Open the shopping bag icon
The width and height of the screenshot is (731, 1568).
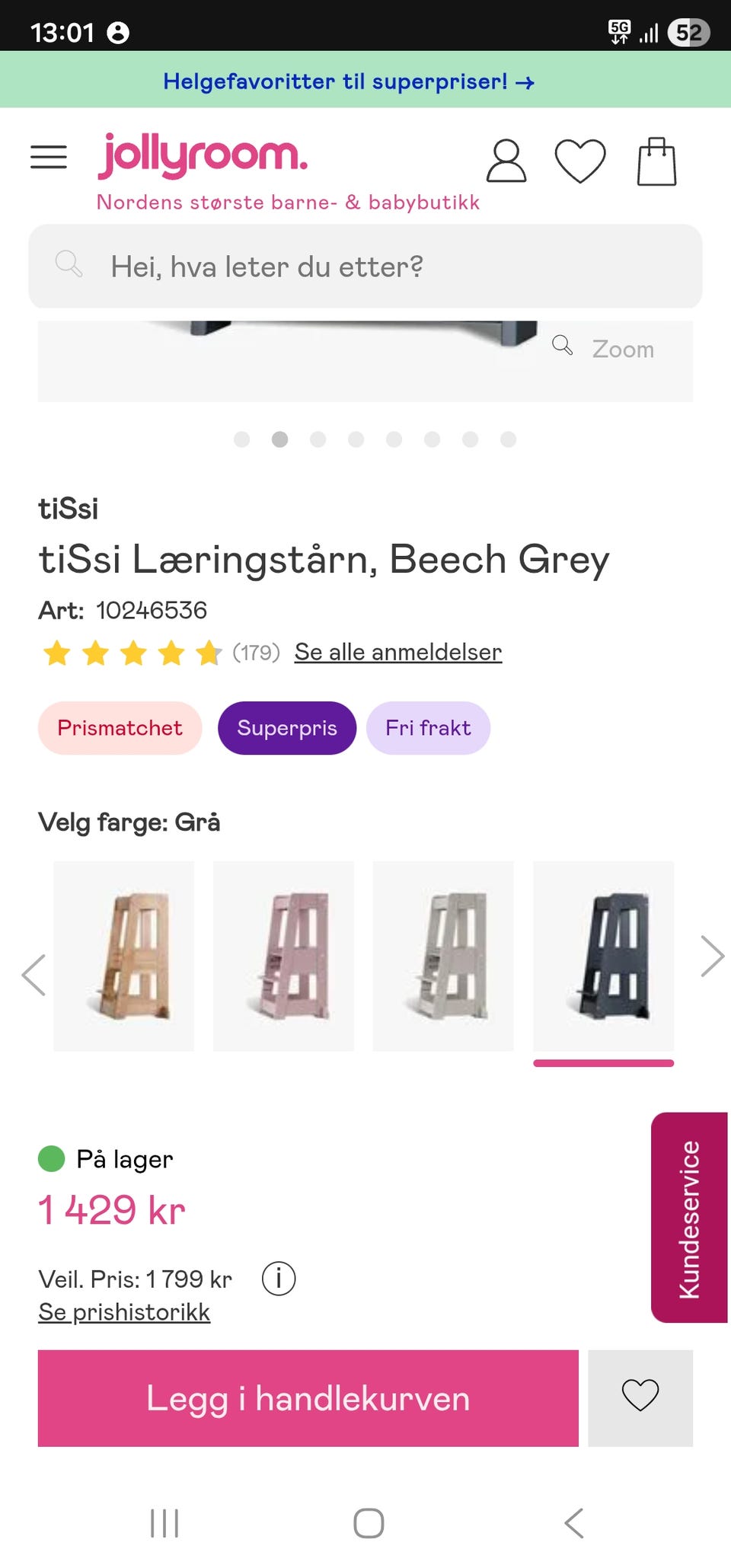pos(656,162)
